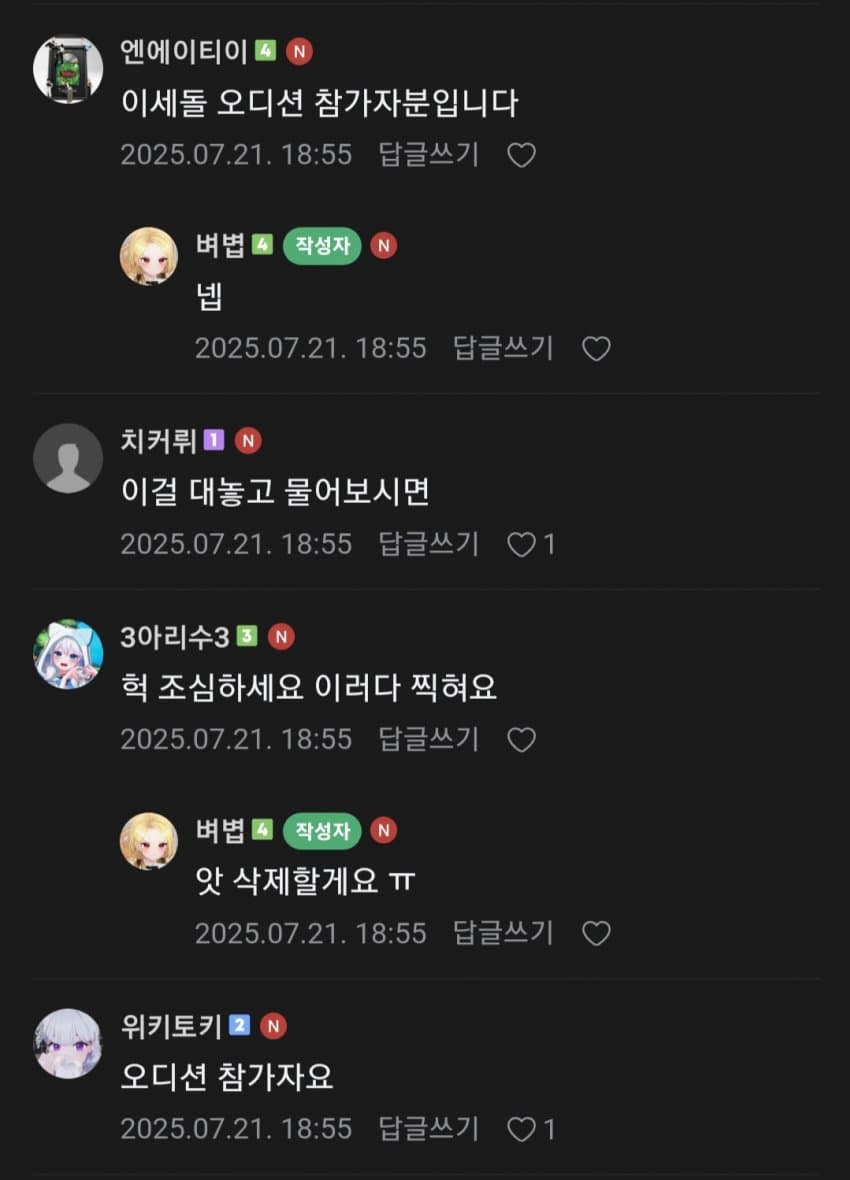Write a reply to 3아리수3's comment
The height and width of the screenshot is (1180, 850).
[x=429, y=739]
